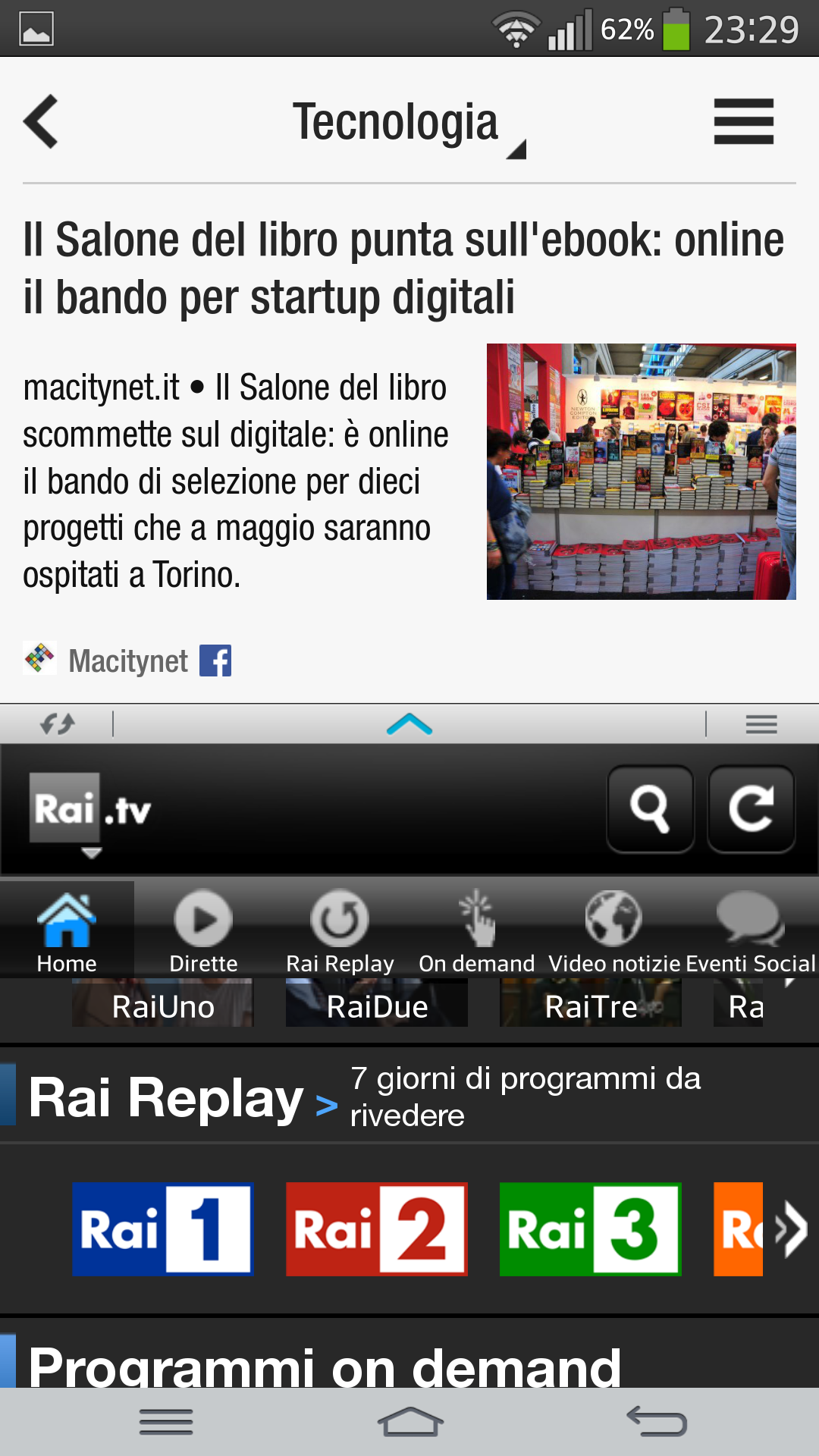Screen dimensions: 819x1456
Task: Open the On demand tab
Action: click(477, 930)
